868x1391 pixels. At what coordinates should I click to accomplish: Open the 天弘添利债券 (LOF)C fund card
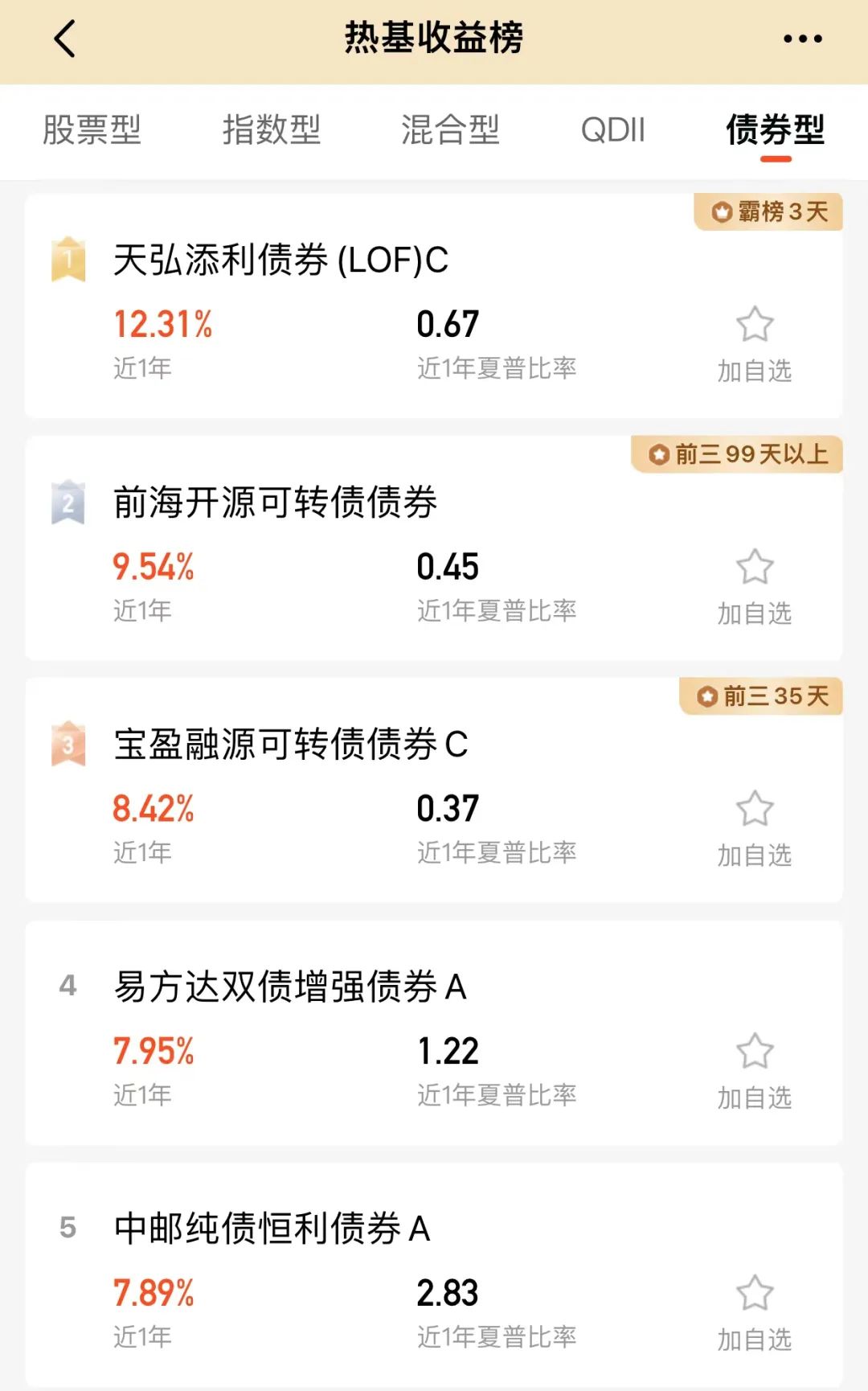point(434,306)
